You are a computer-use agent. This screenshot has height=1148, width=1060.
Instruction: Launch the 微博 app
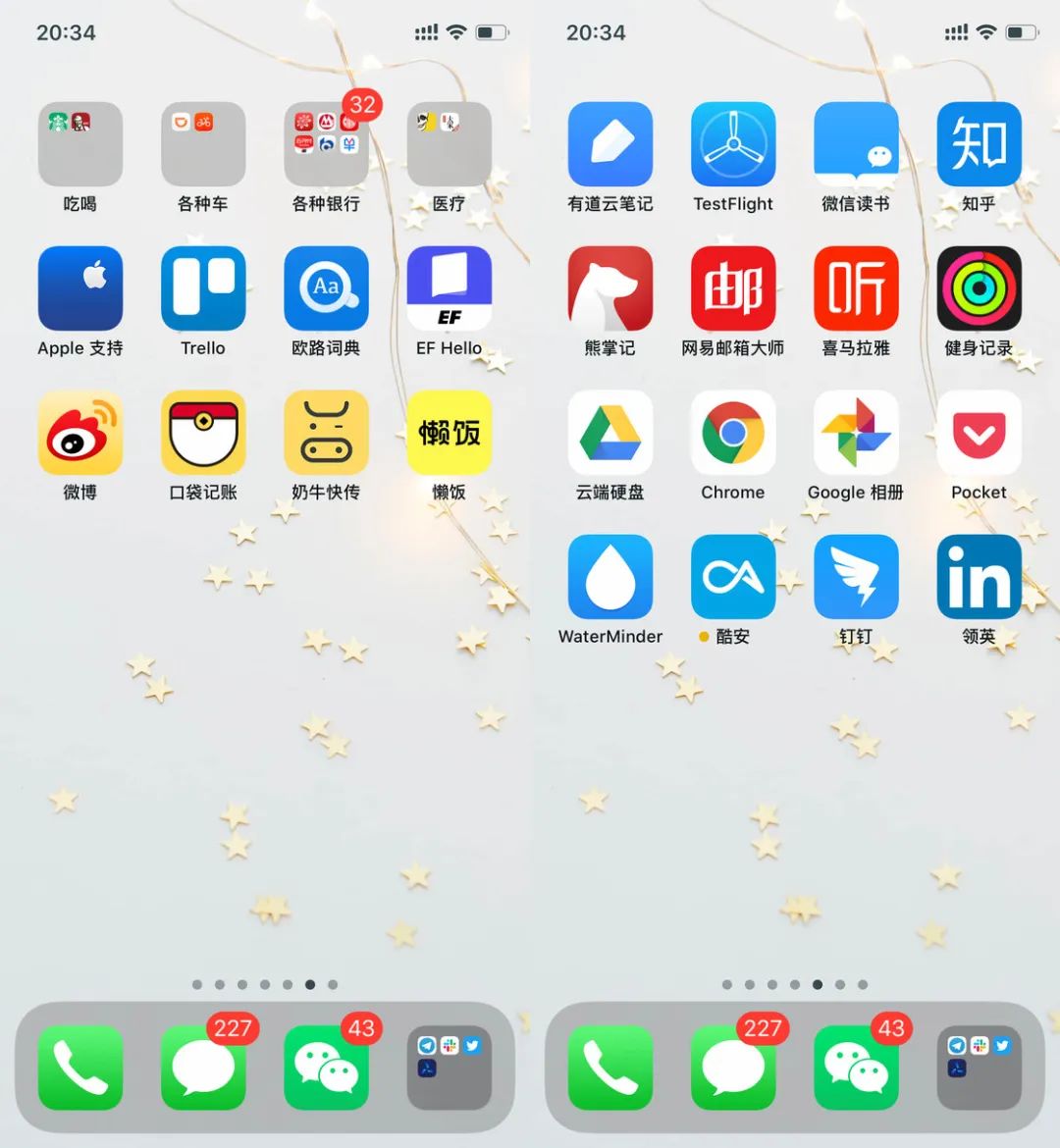80,433
